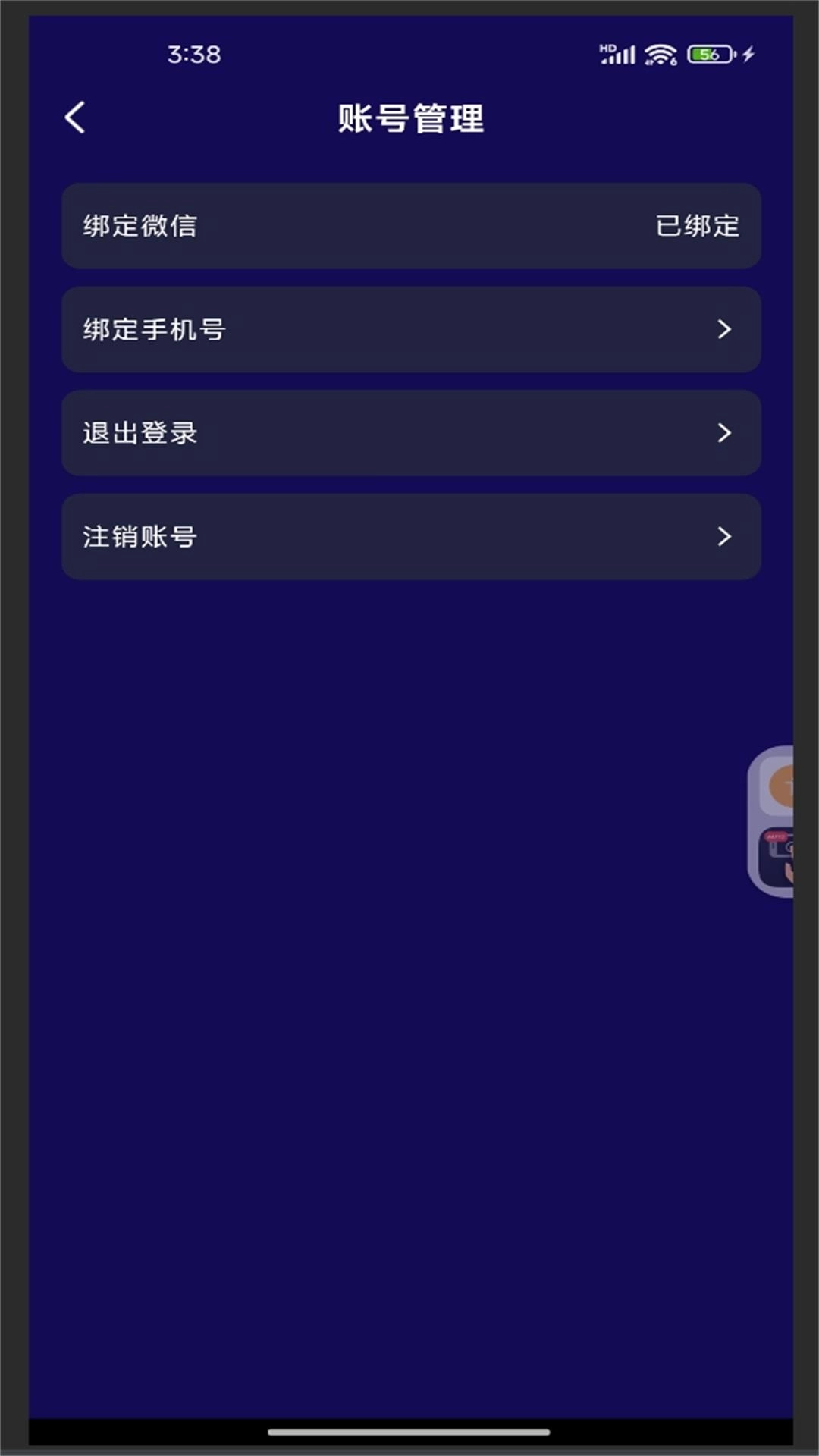Tap the floating edge sidebar panel
Screen dimensions: 819x1456
(775, 823)
